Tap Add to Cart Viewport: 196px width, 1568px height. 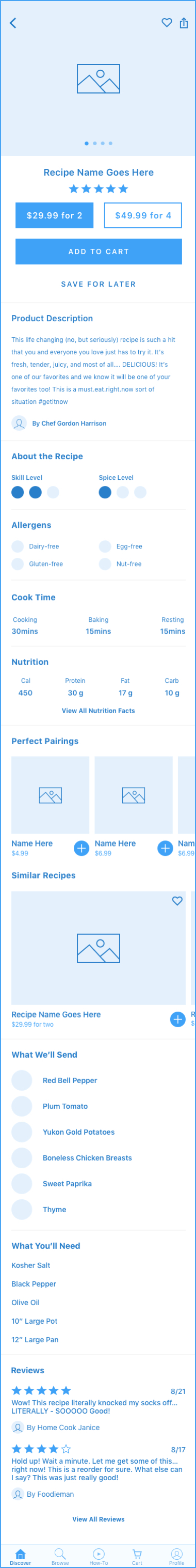click(99, 252)
